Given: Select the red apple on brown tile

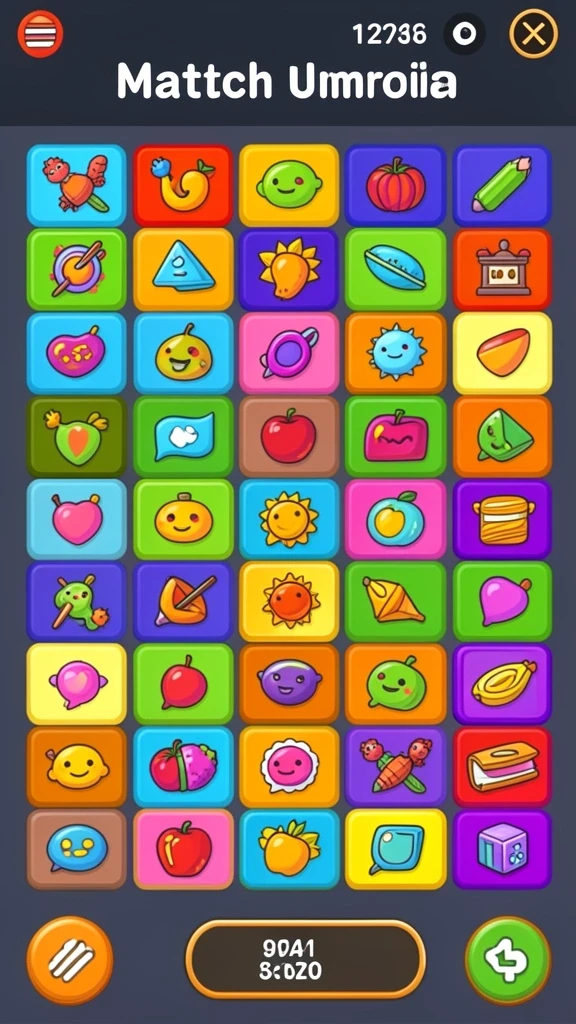Looking at the screenshot, I should coord(289,436).
